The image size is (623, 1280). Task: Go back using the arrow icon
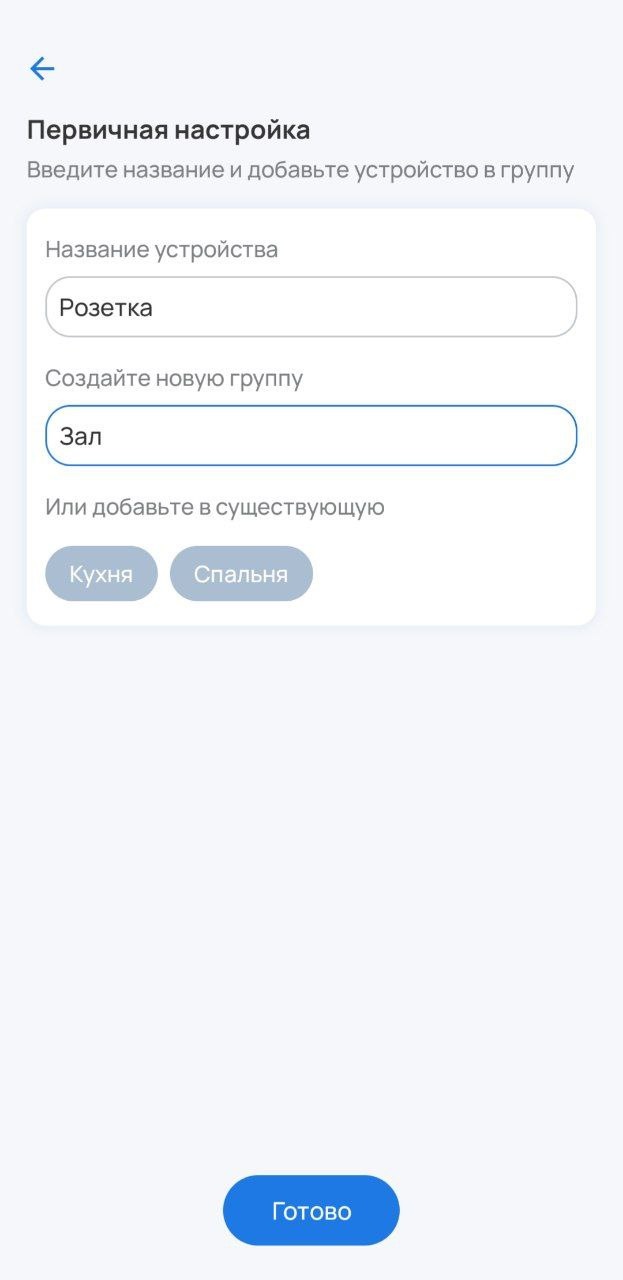click(x=42, y=68)
